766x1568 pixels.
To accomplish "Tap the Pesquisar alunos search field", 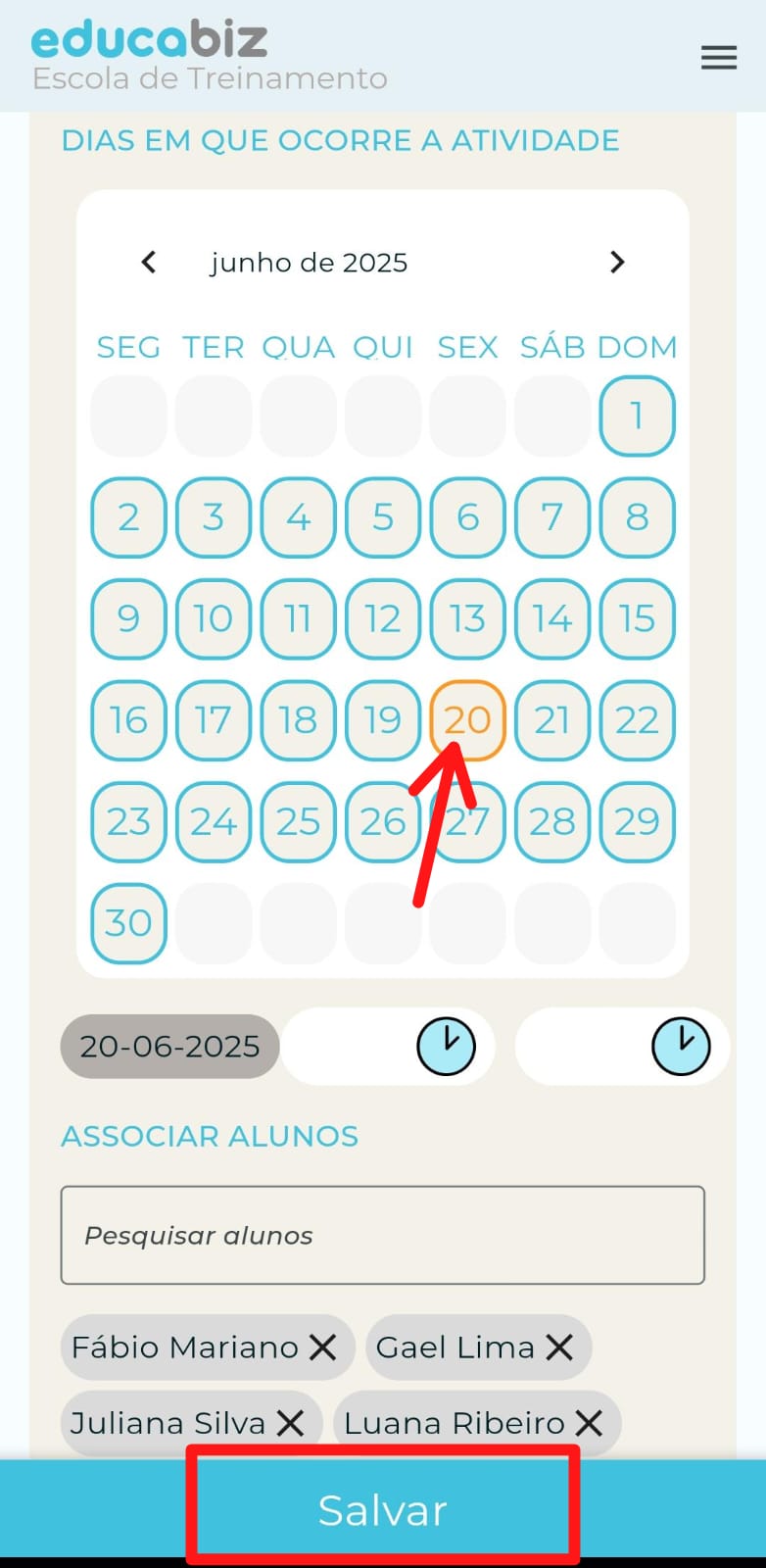I will pos(382,1235).
